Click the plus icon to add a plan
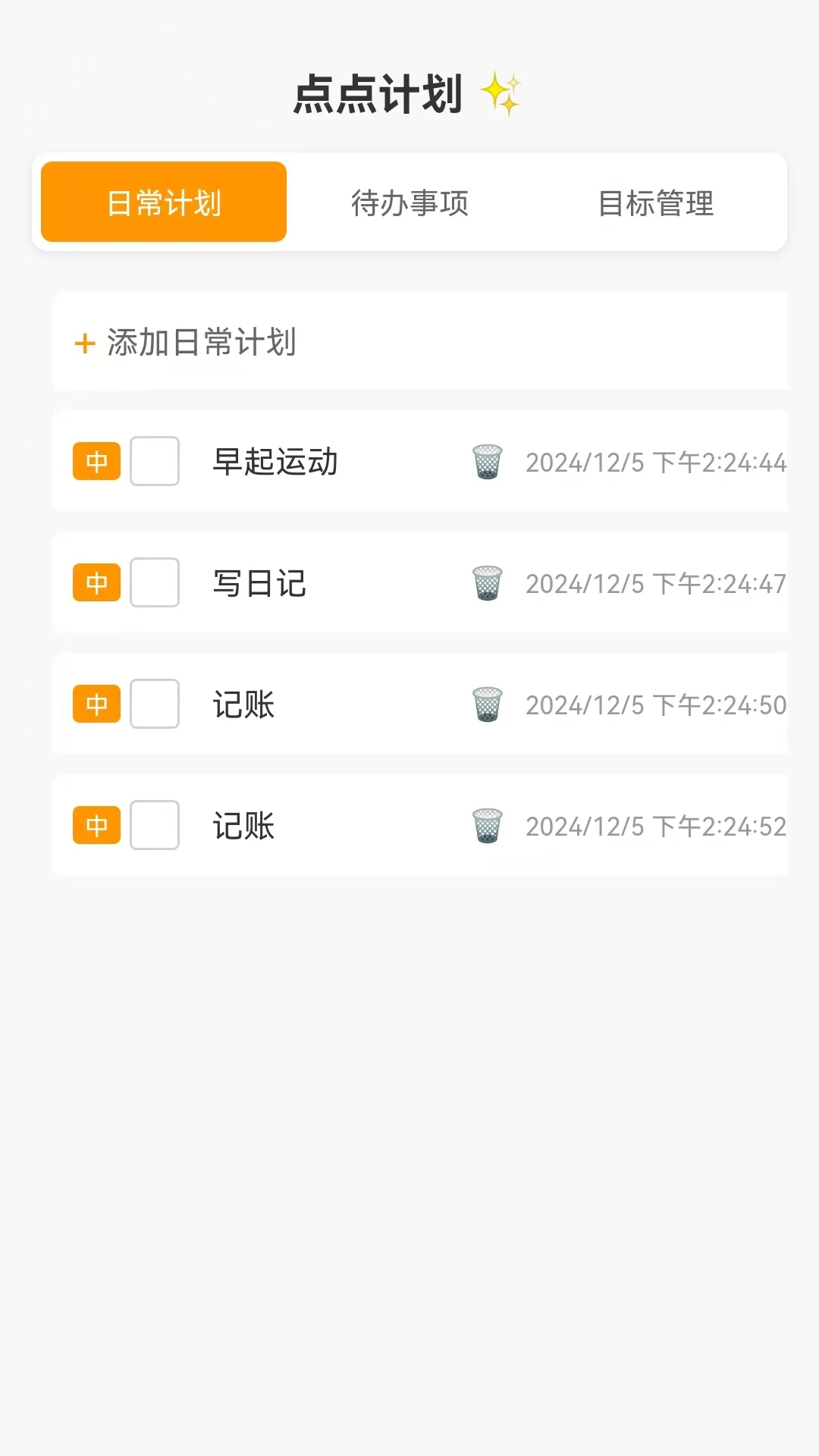819x1456 pixels. pyautogui.click(x=83, y=343)
